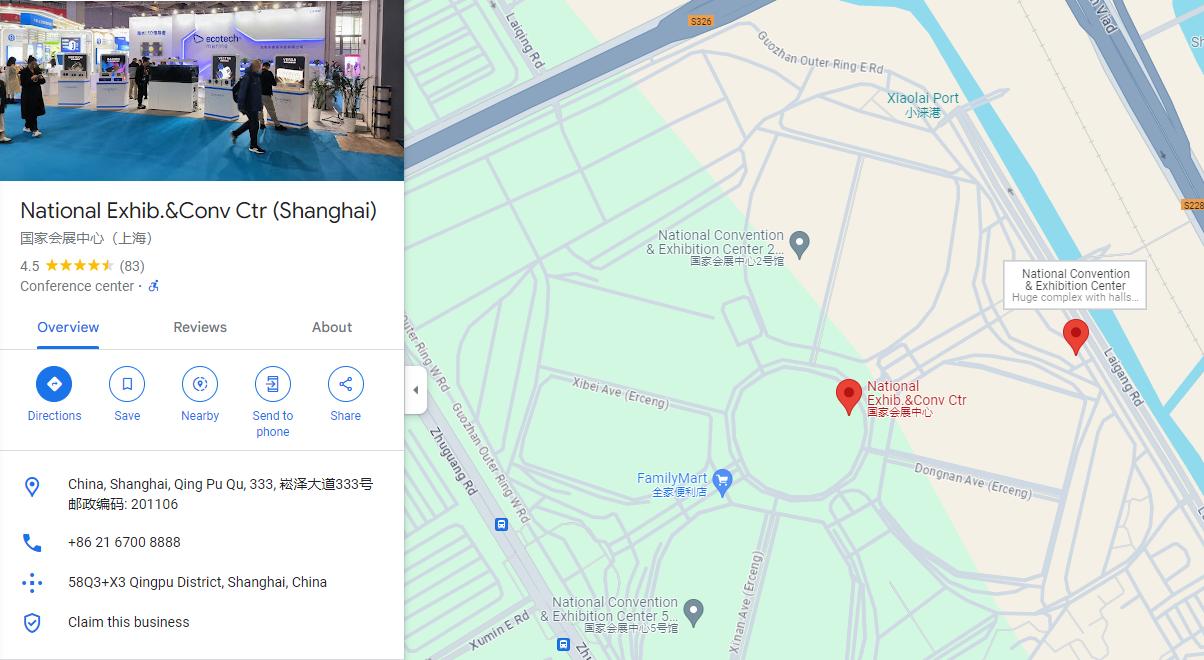
Task: Open the plus code 58Q3+X3 row
Action: [197, 582]
